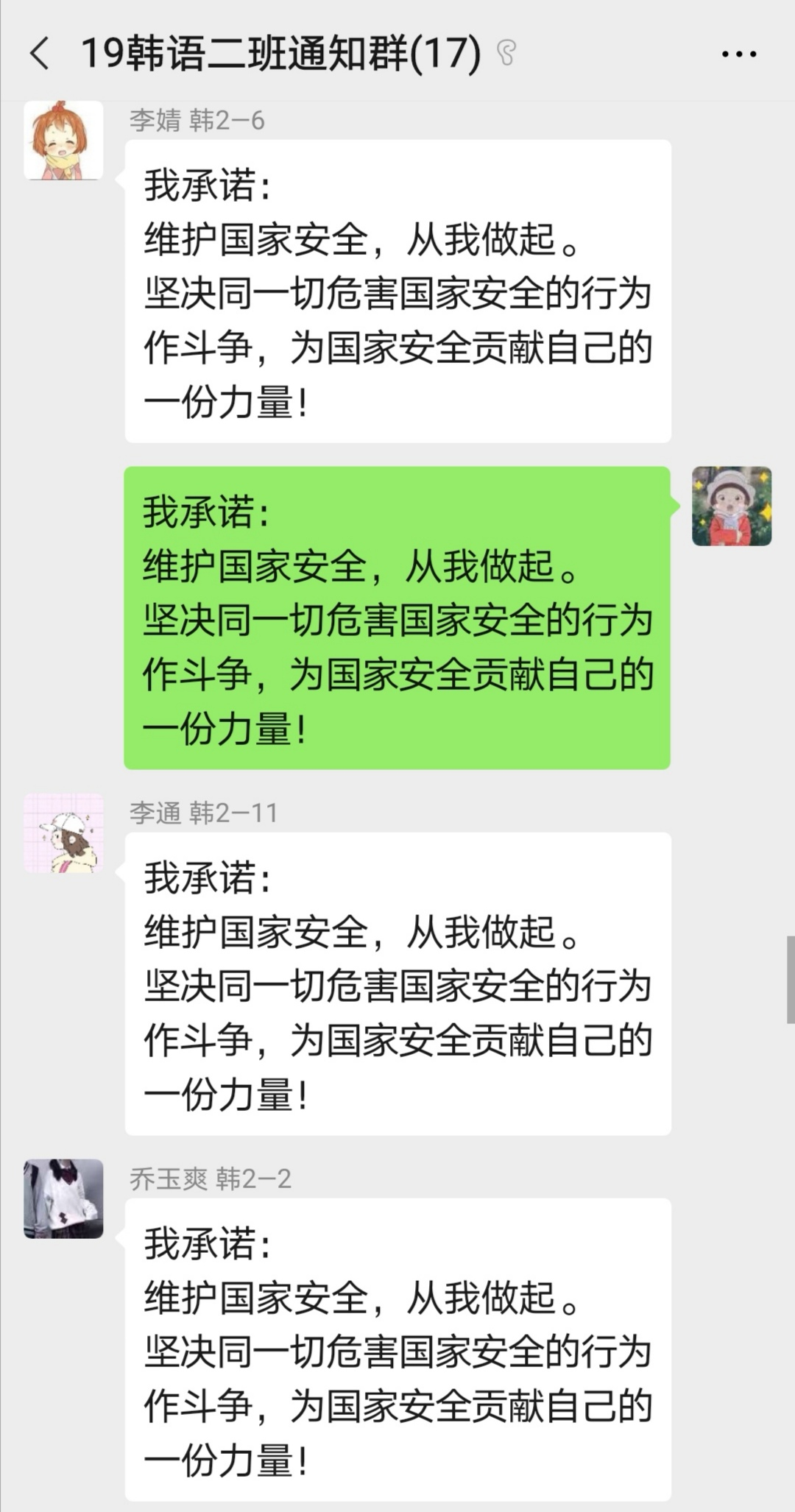Viewport: 795px width, 1512px height.
Task: Open 李婧 韩2-6's avatar profile
Action: coord(63,140)
